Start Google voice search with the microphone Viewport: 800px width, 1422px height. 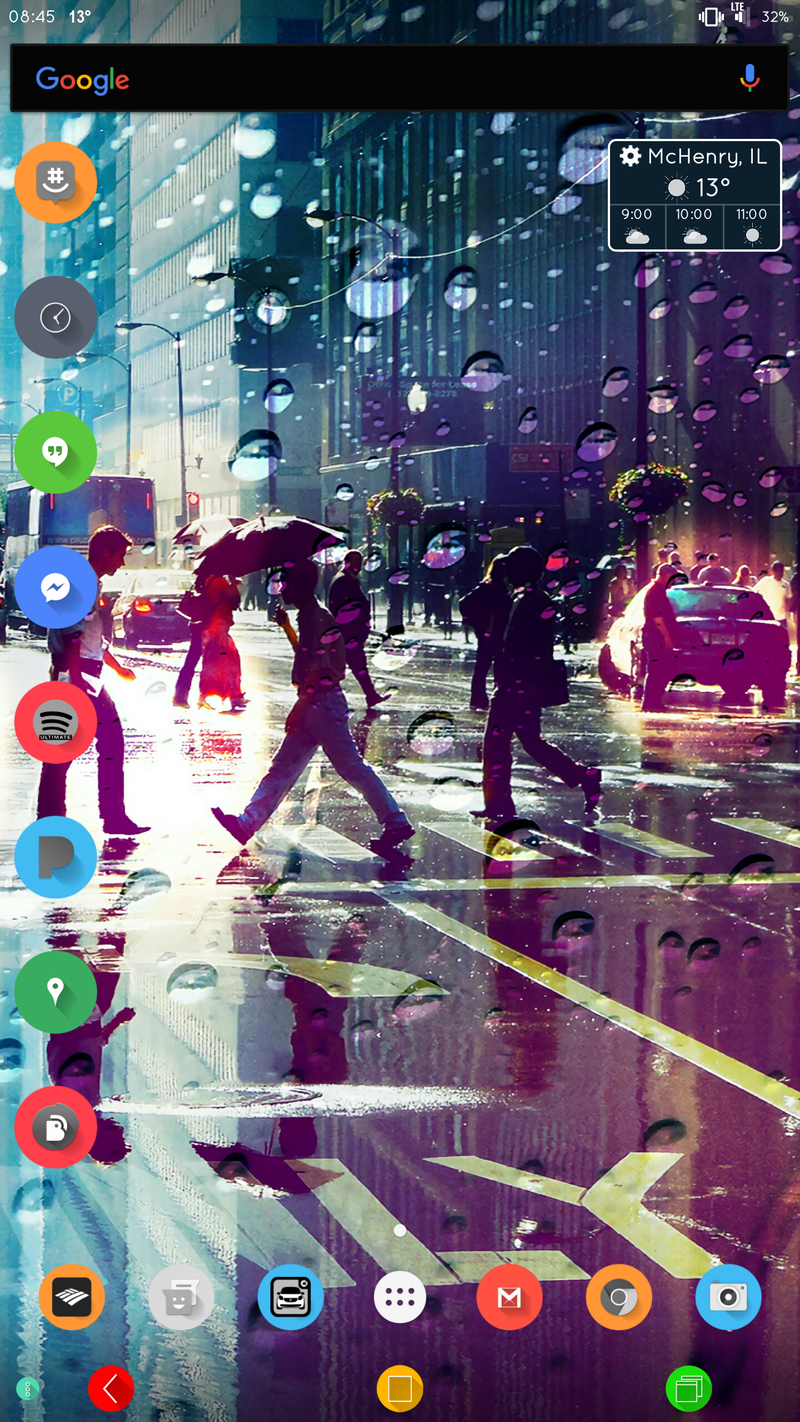click(x=749, y=79)
